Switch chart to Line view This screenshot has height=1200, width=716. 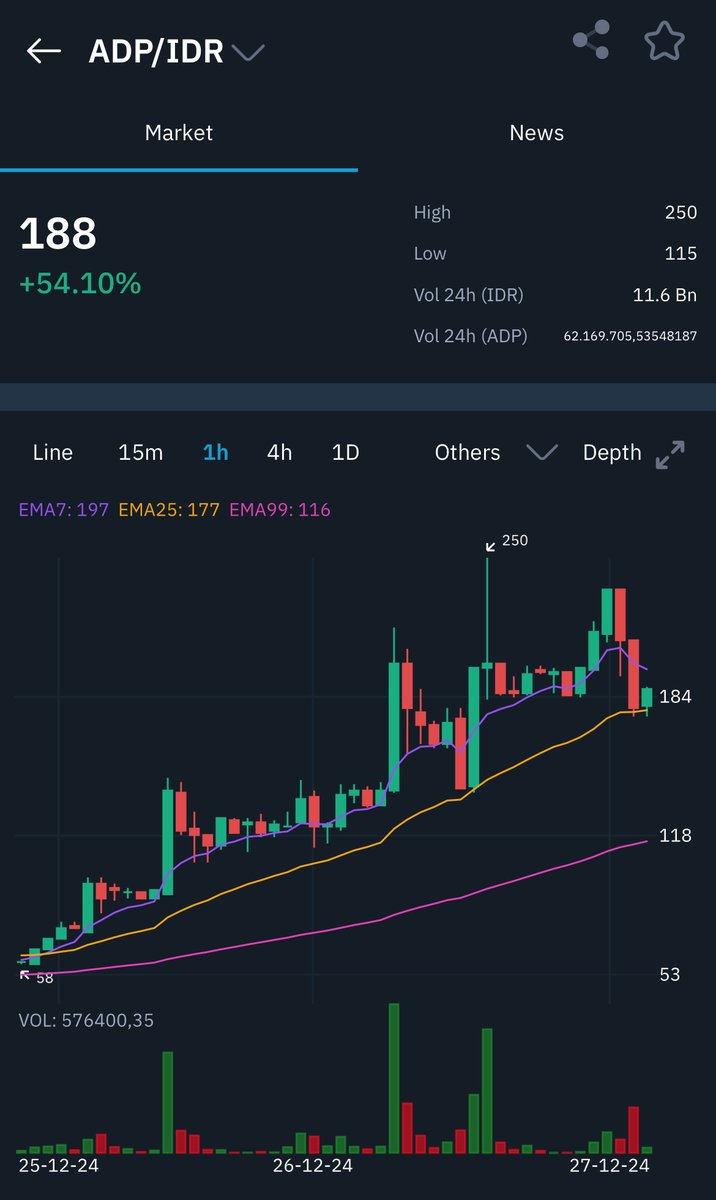pos(53,452)
